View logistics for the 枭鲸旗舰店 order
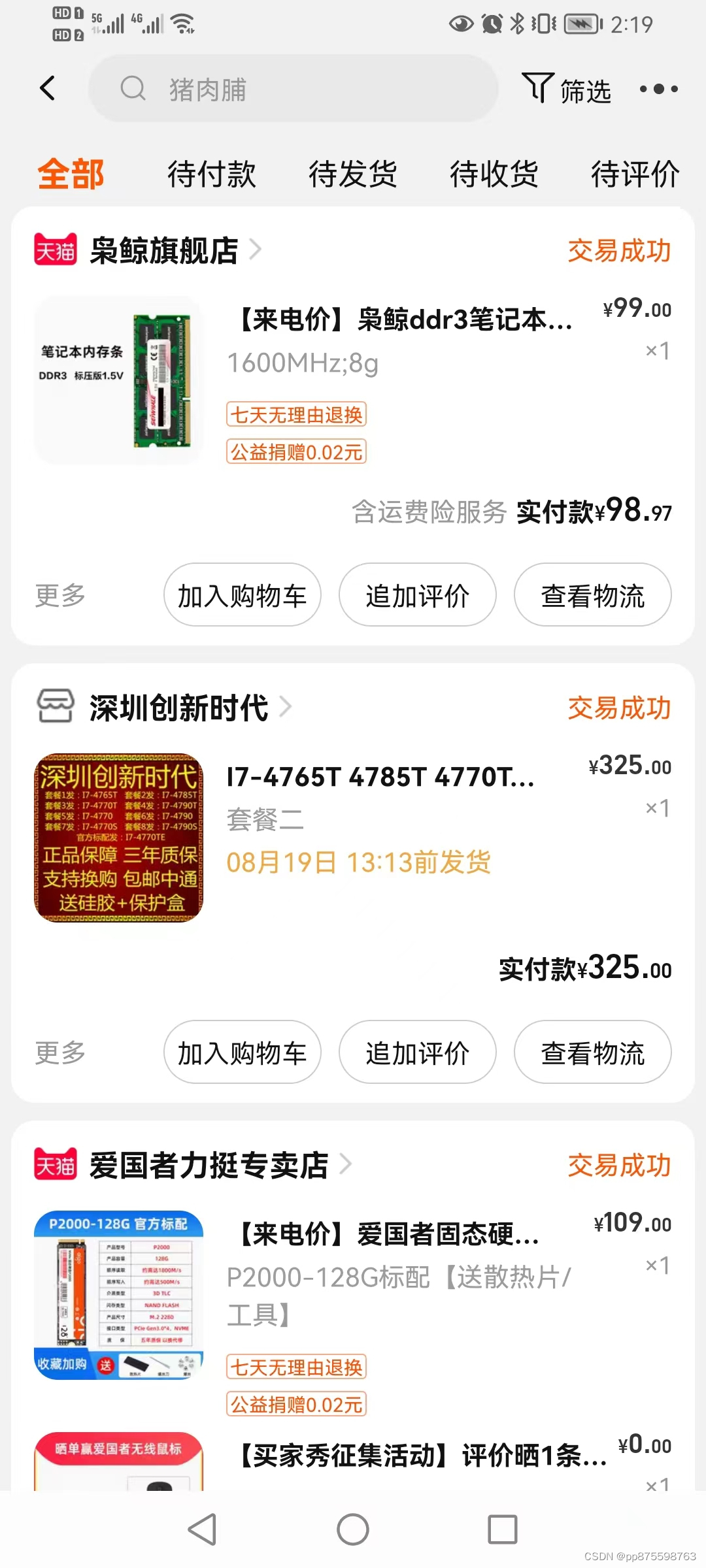Screen dimensions: 706x1568 click(592, 595)
